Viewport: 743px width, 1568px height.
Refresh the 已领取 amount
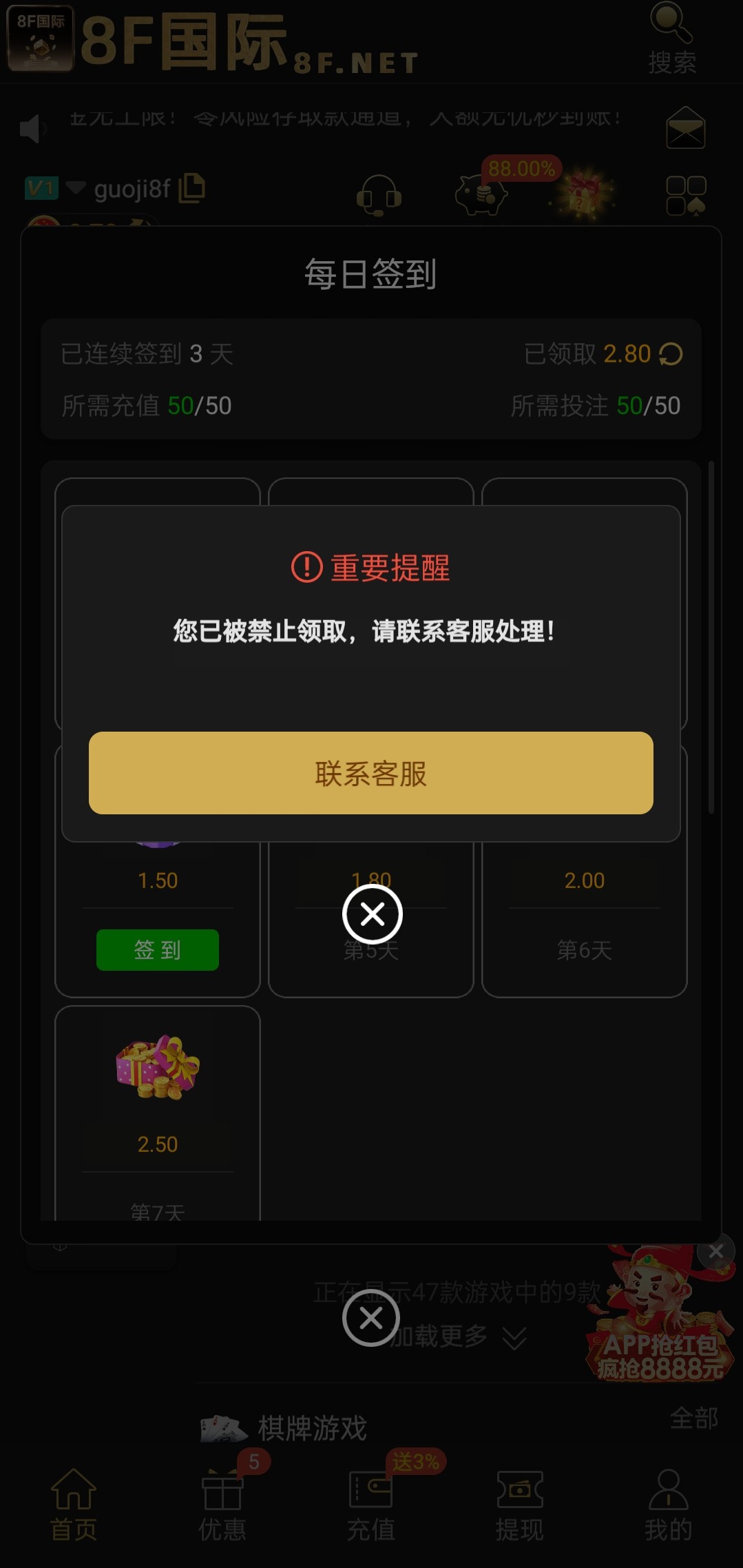[x=671, y=354]
